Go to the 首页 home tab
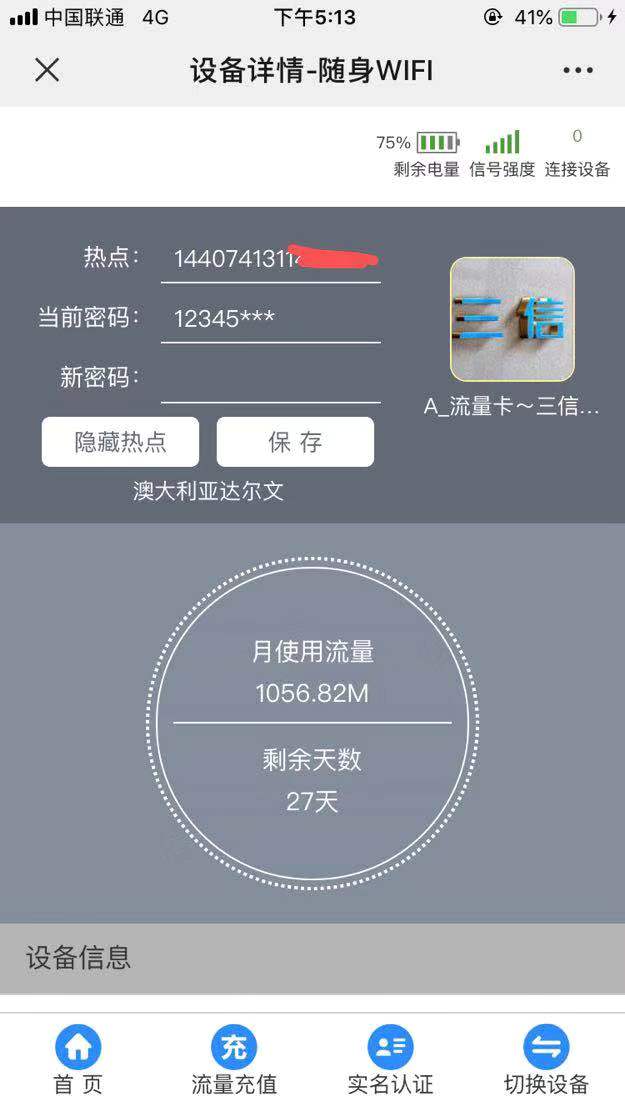Screen dimensions: 625x1112 [x=78, y=1060]
